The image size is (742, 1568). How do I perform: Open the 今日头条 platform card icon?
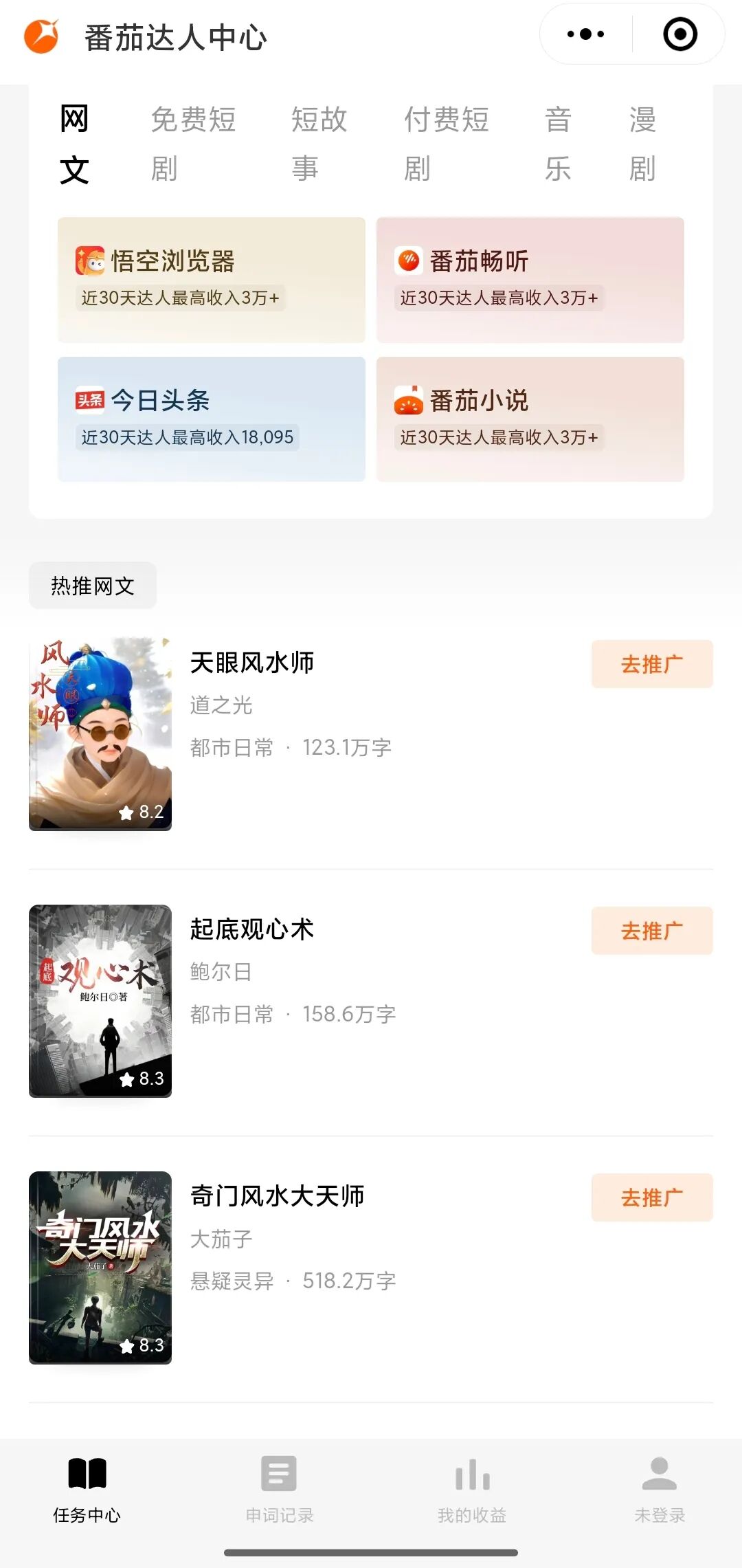click(x=89, y=401)
